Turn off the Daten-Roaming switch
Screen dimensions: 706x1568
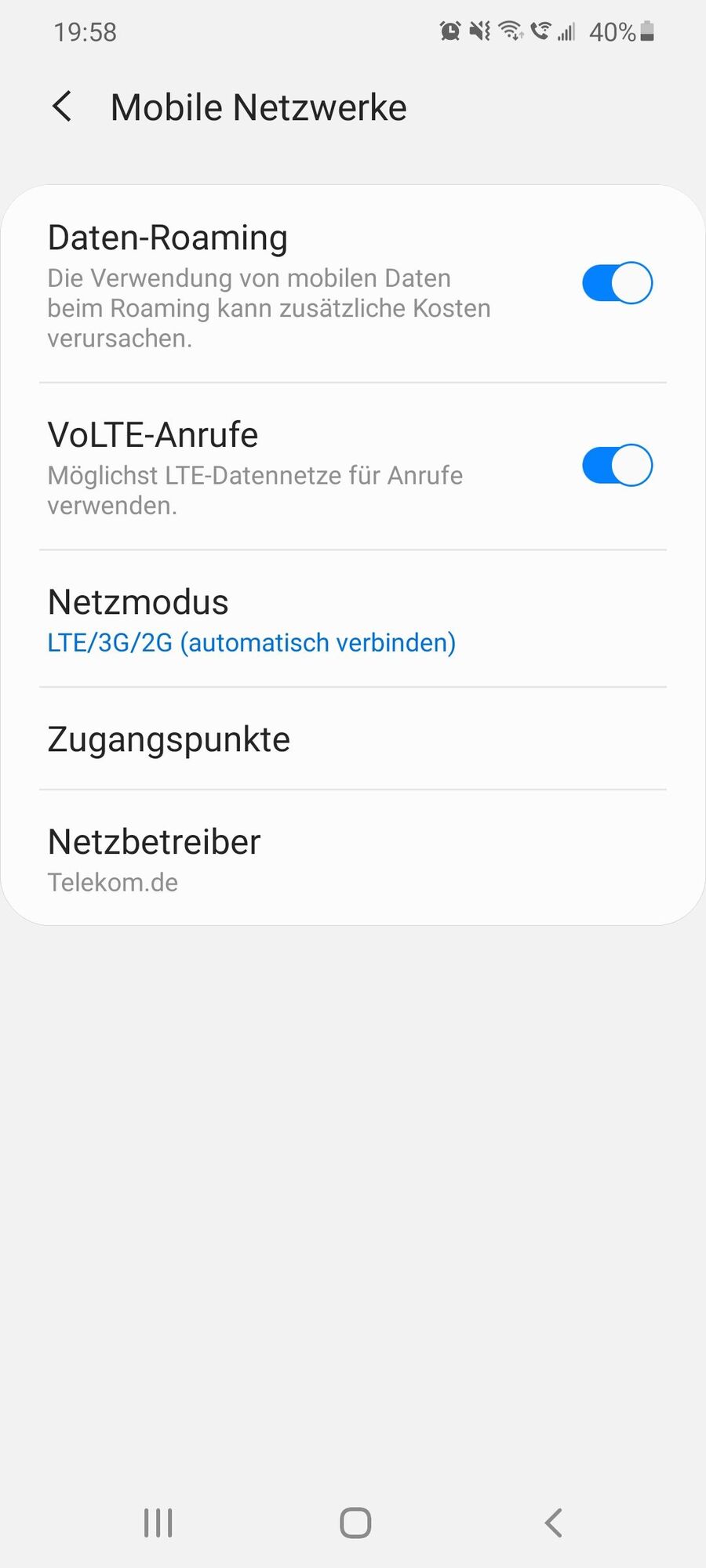point(617,283)
